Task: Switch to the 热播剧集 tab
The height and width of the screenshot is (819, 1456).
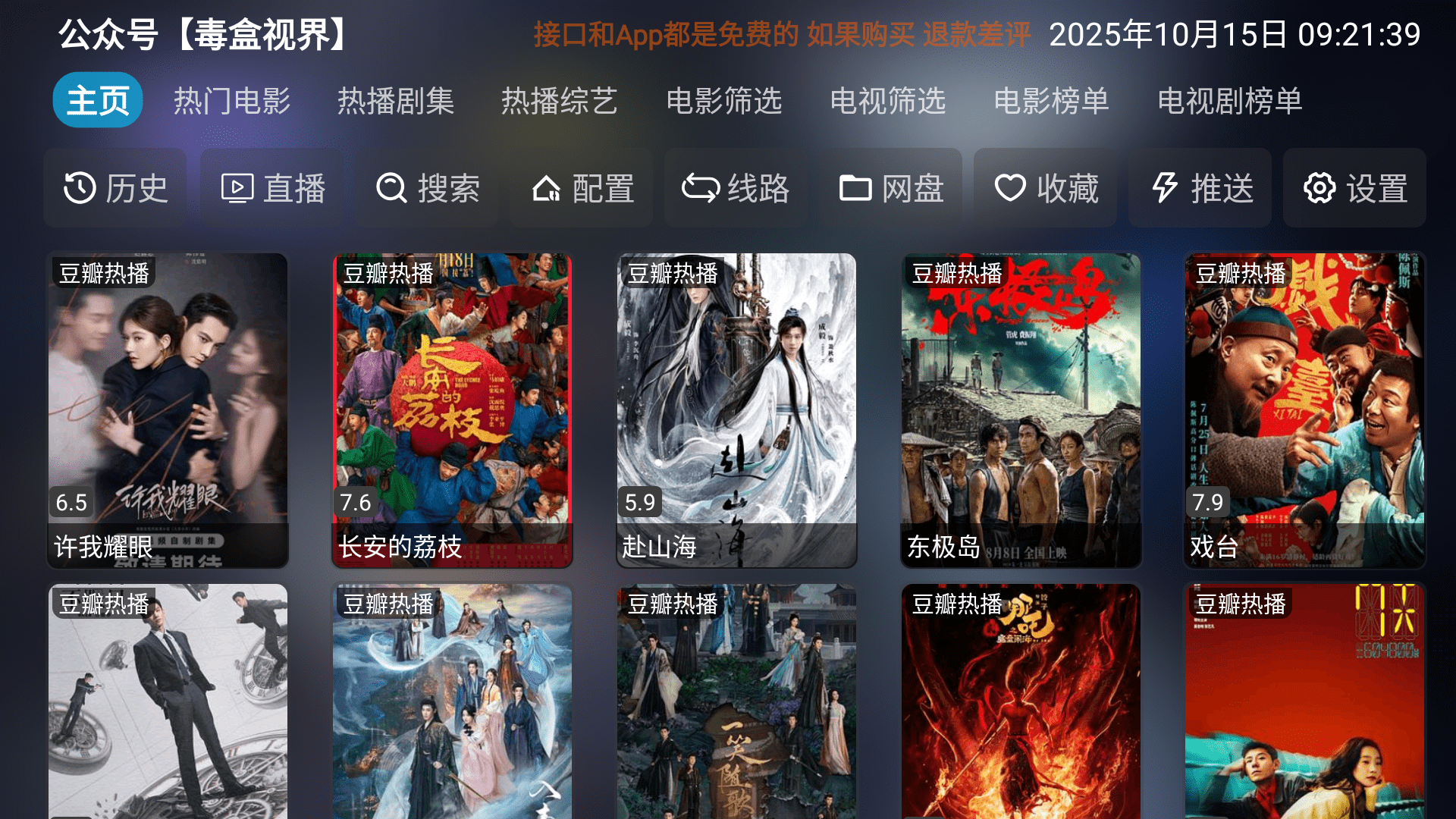Action: (x=396, y=101)
